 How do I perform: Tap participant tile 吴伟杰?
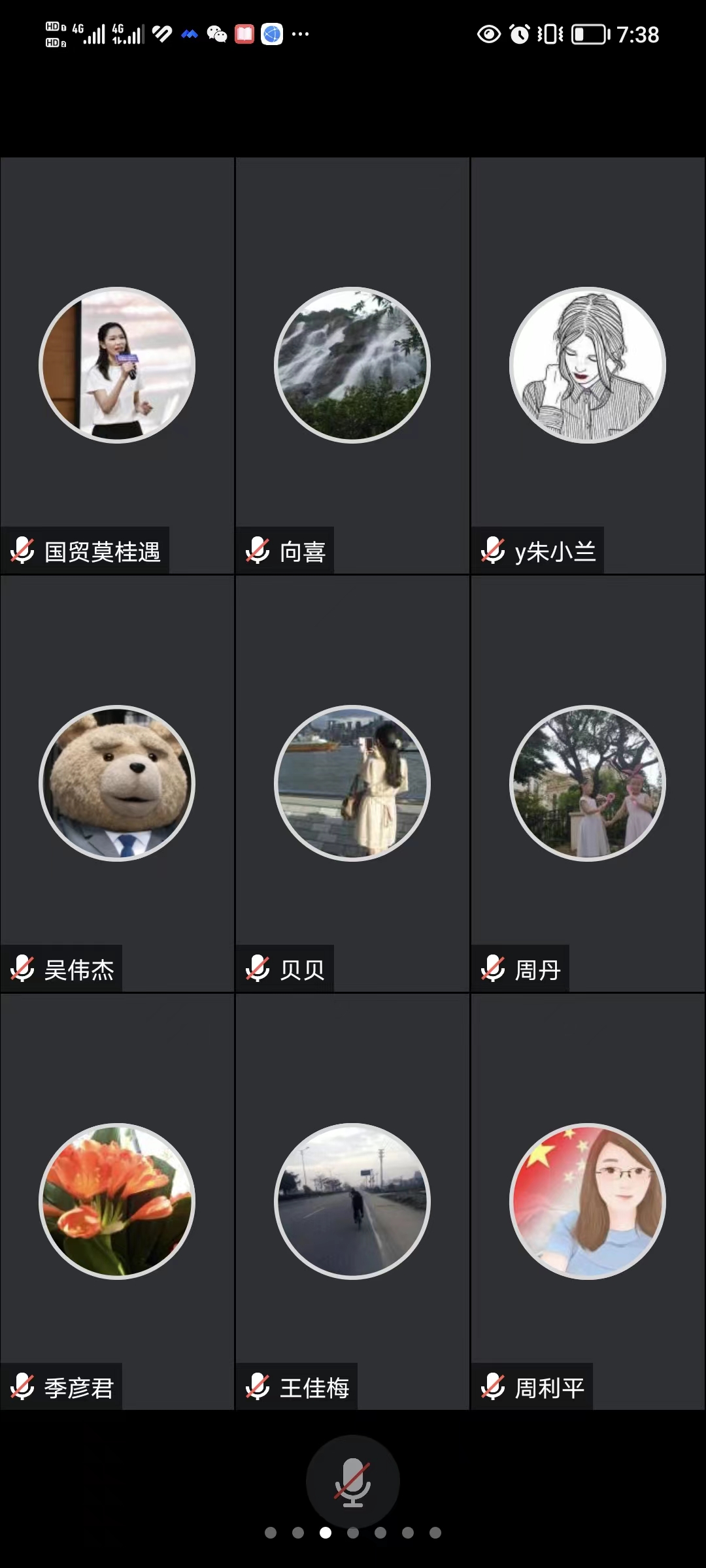[117, 783]
